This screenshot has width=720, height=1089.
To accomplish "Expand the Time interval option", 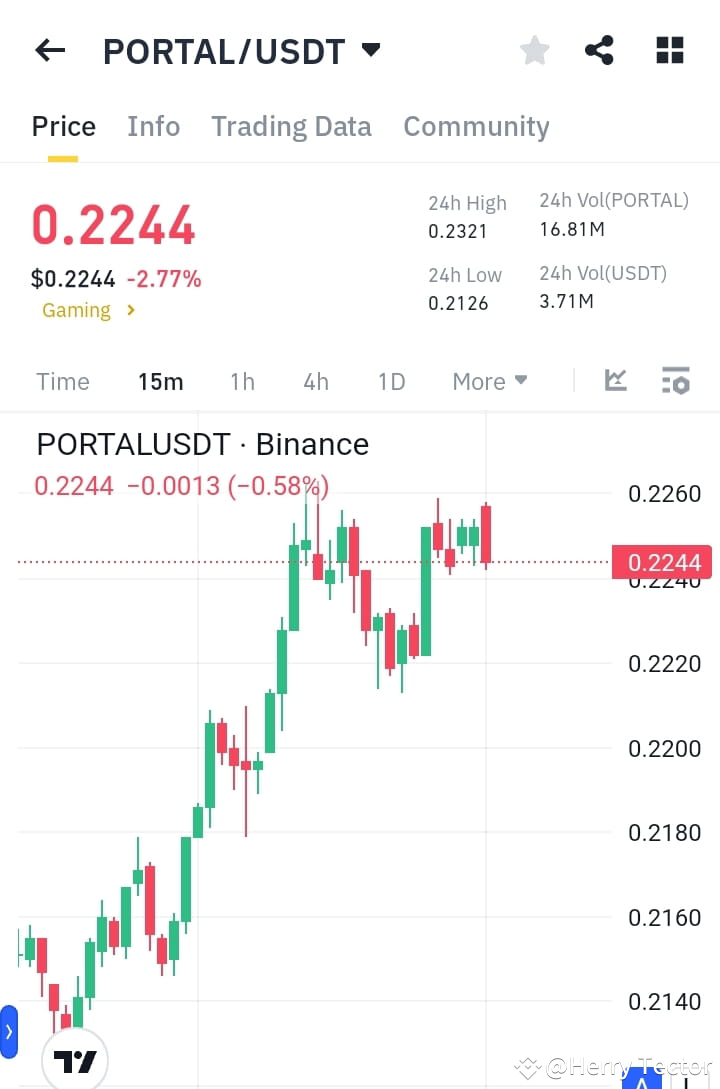I will 62,381.
